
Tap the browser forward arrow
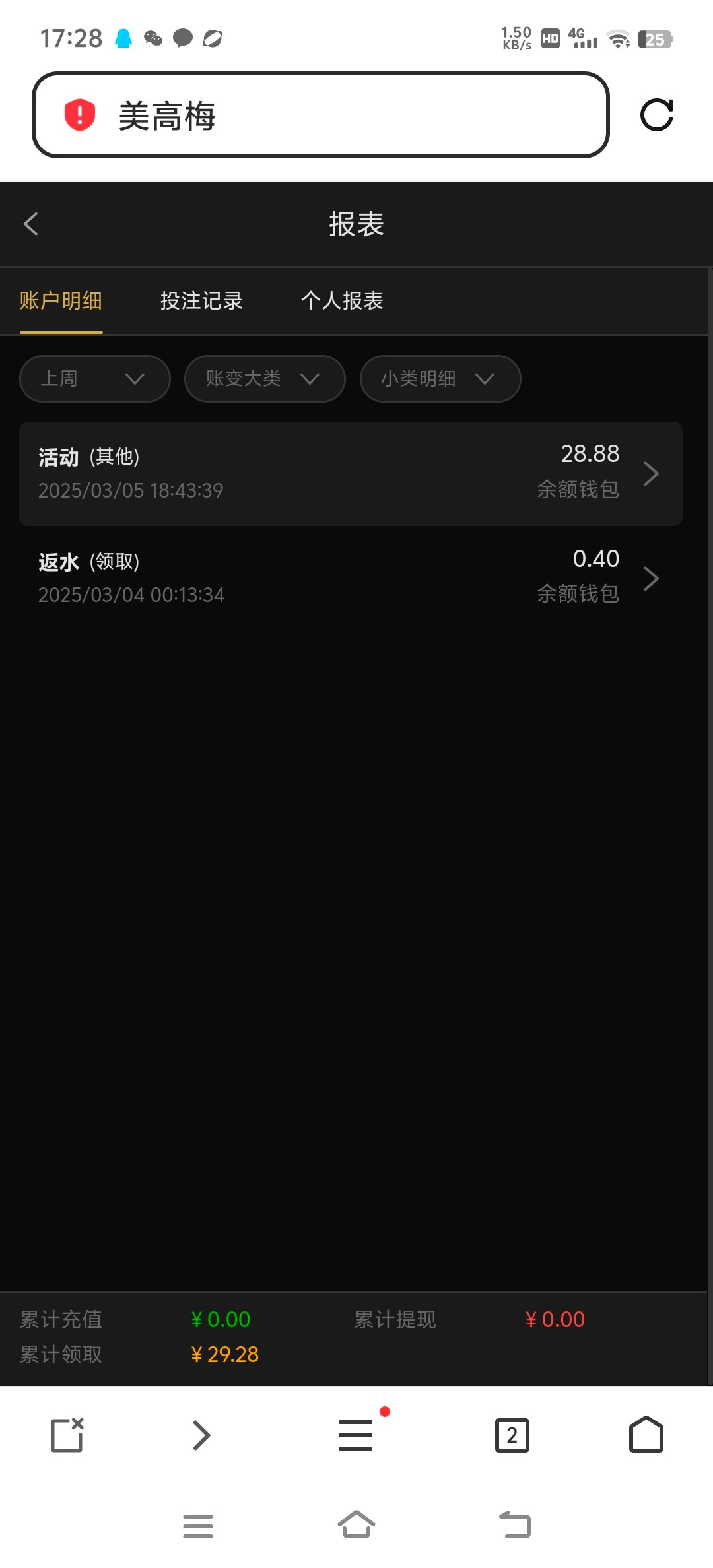click(201, 1435)
